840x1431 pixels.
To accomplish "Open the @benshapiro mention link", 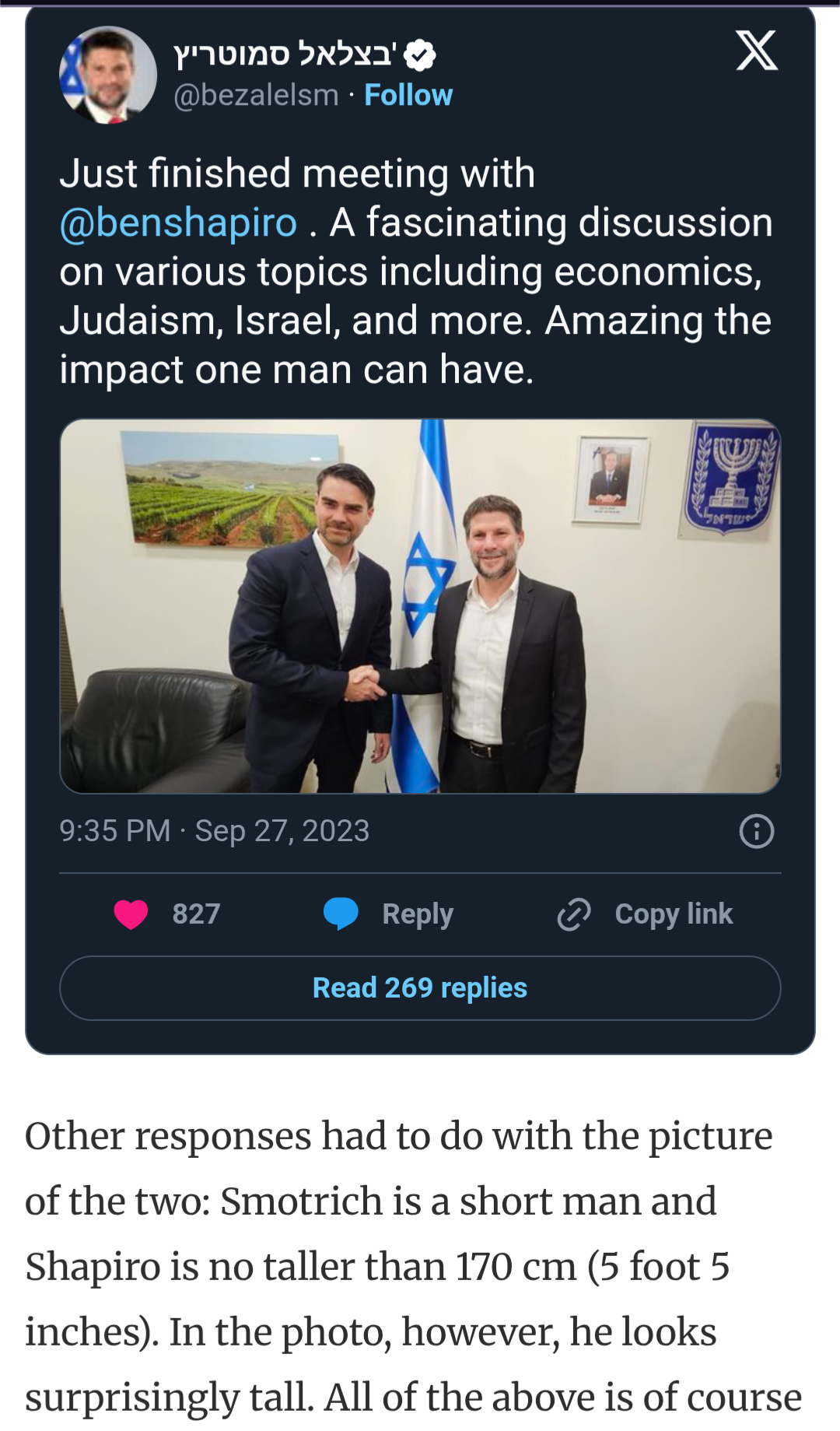I will click(x=178, y=223).
